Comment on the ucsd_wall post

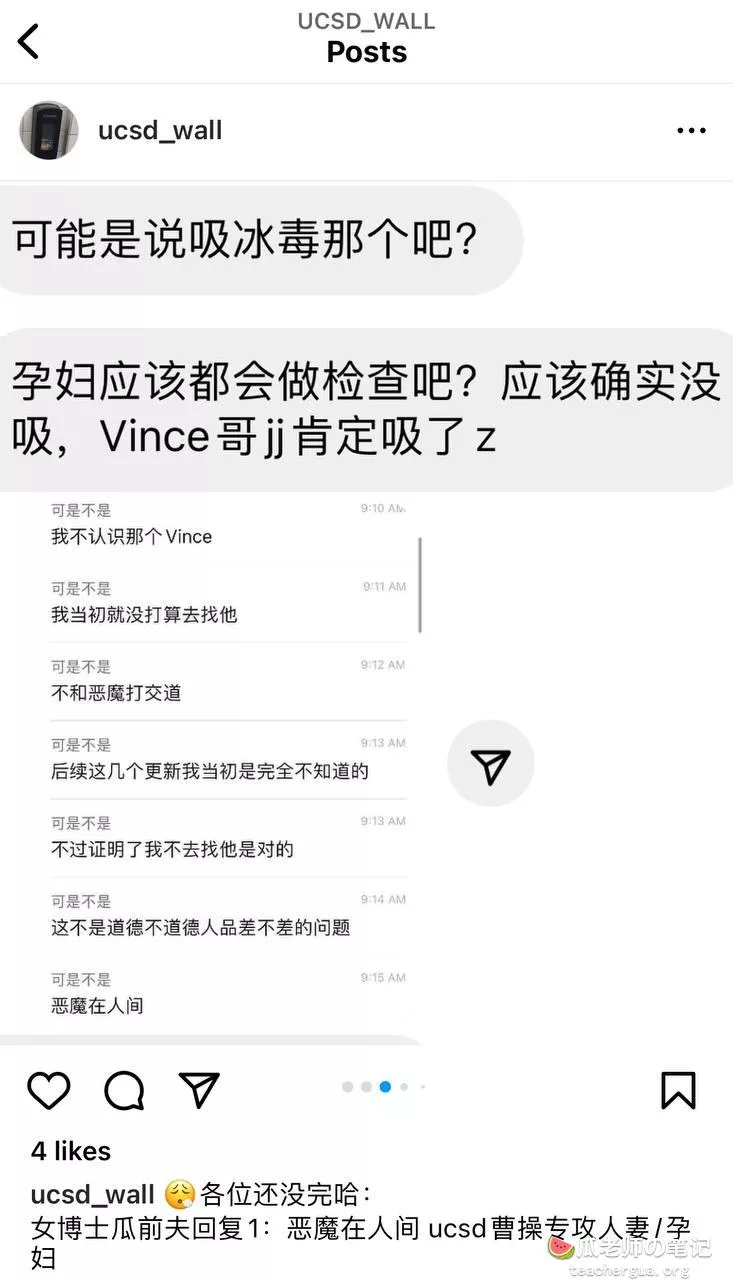click(124, 1090)
